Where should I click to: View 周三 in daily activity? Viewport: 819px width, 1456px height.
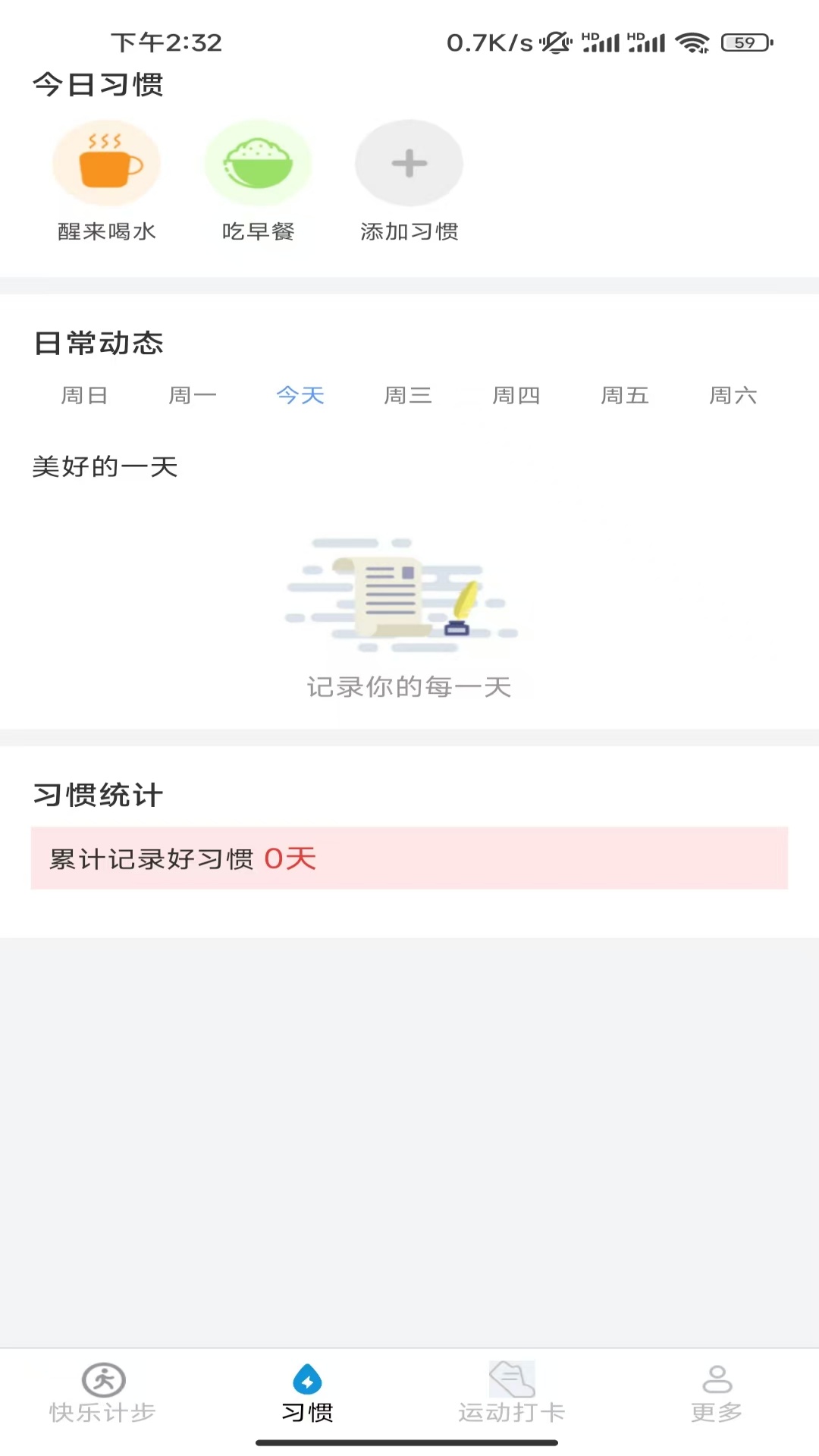pyautogui.click(x=408, y=395)
